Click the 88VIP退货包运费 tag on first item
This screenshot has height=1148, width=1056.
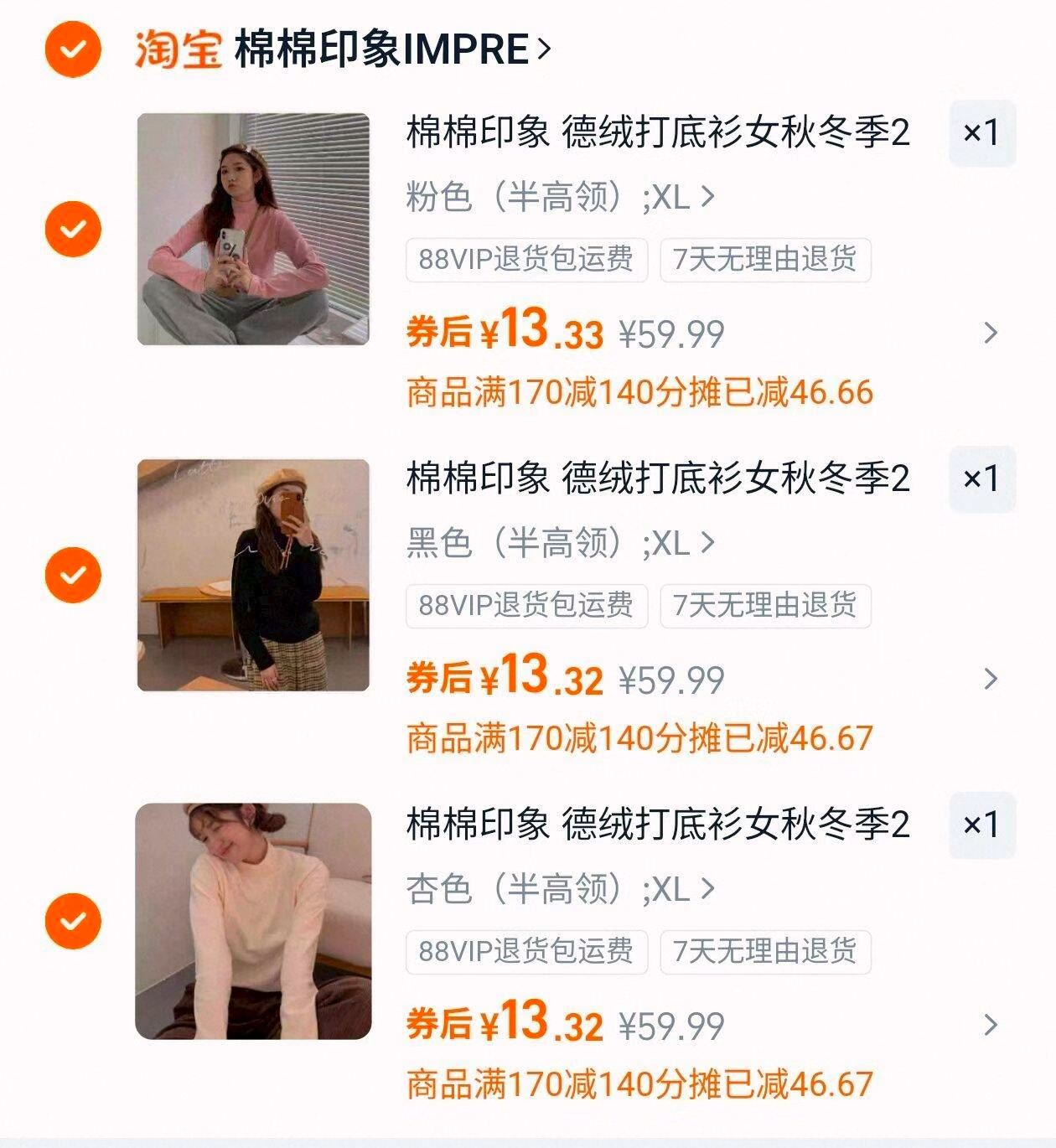526,261
